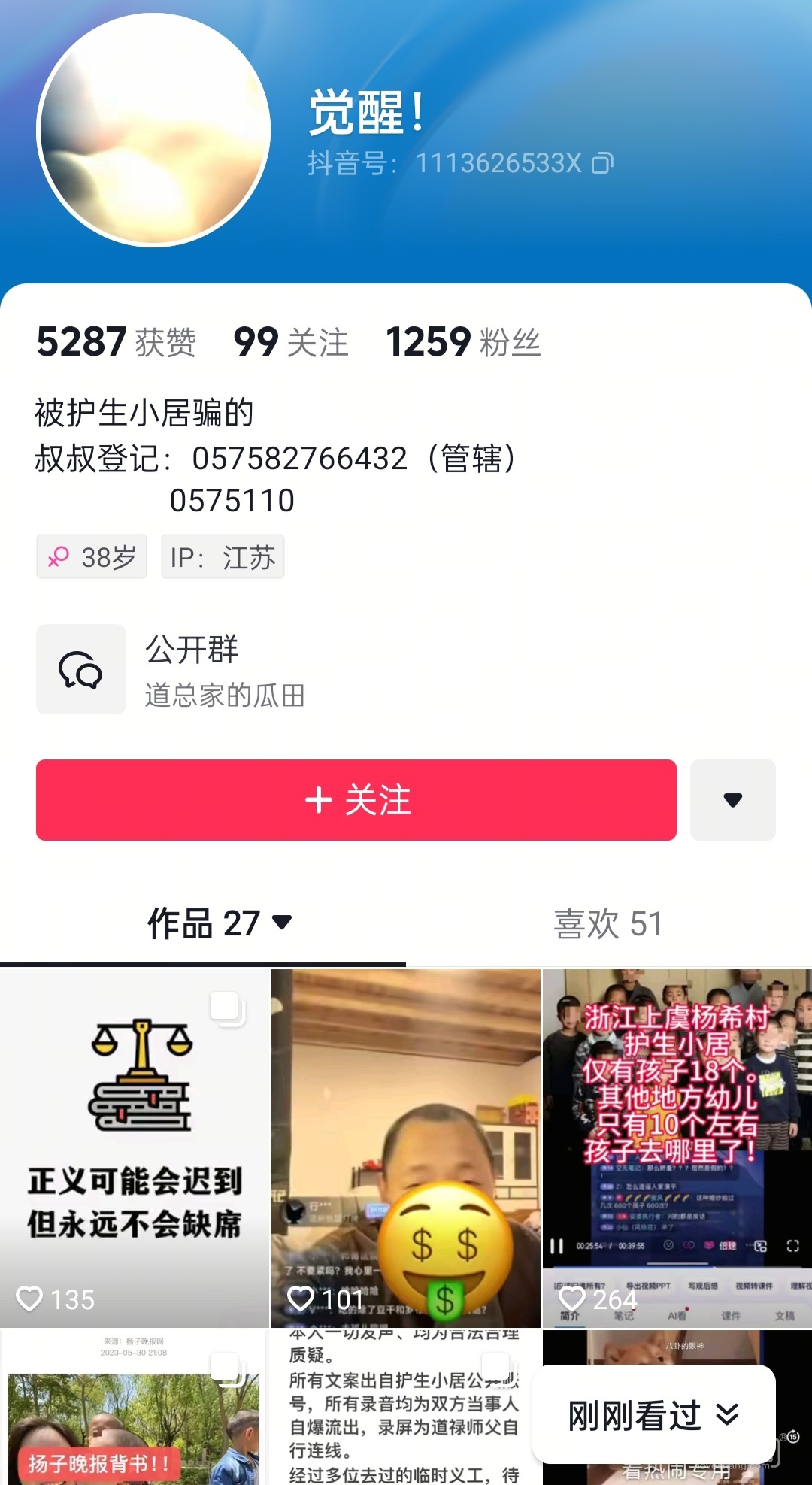Switch to the 作品 27 tab
Image resolution: width=812 pixels, height=1485 pixels.
(218, 923)
